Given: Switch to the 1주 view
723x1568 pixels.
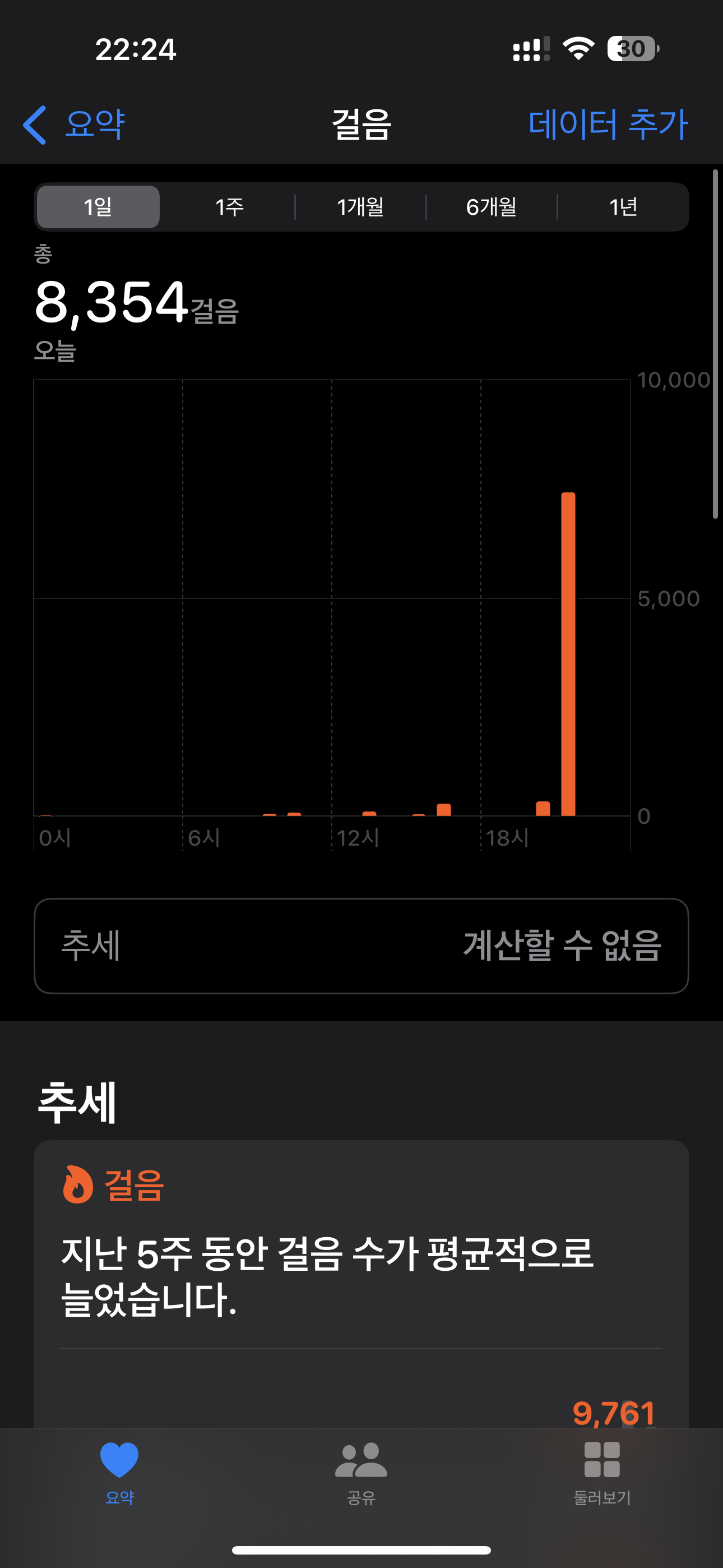Looking at the screenshot, I should 229,207.
